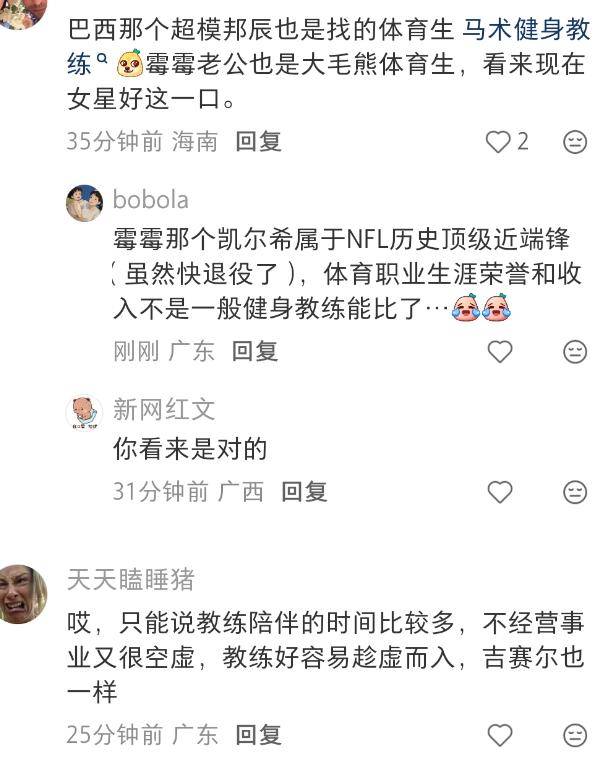
Task: React with emoji to the 海南 comment
Action: click(x=575, y=142)
